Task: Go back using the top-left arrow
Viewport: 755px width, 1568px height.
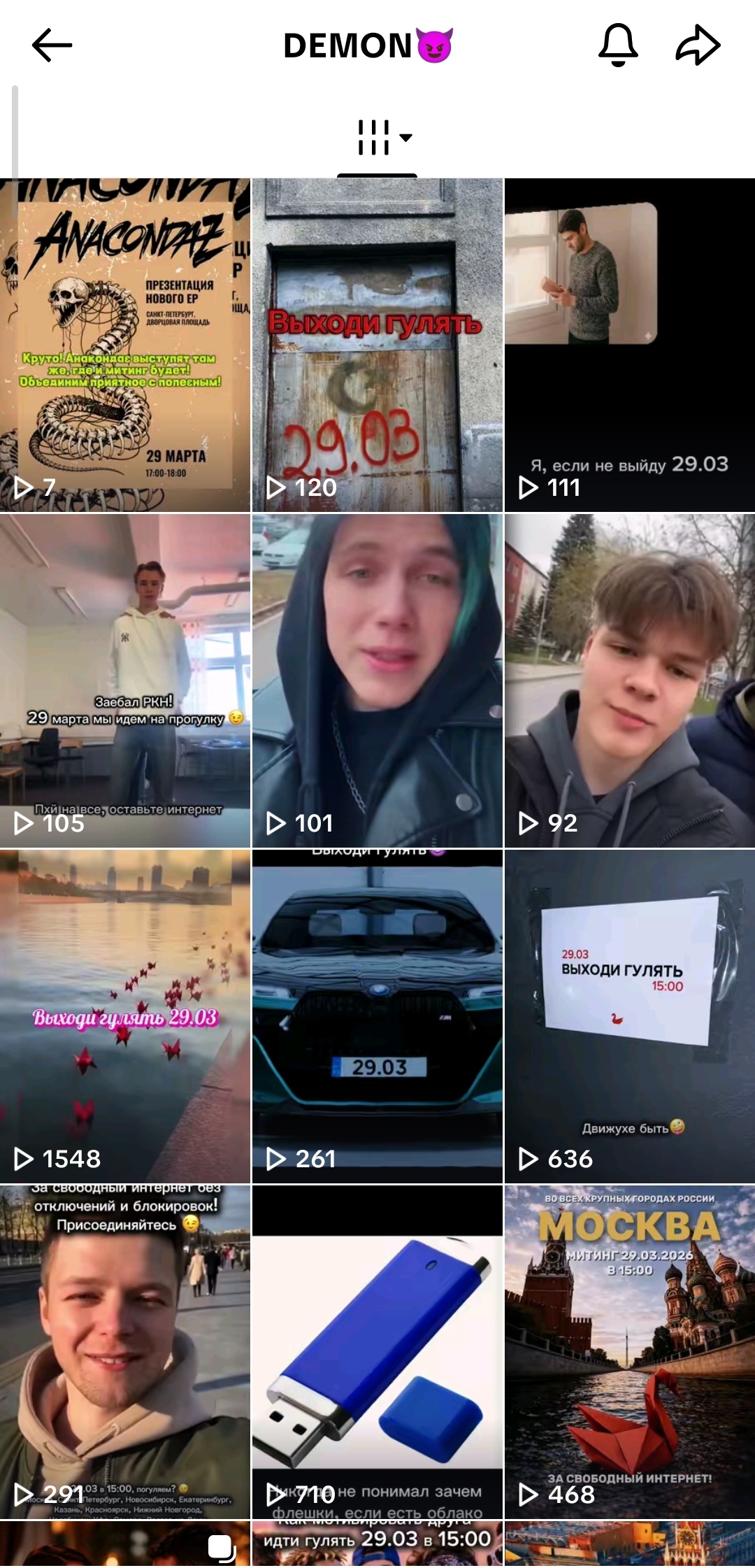Action: (52, 45)
